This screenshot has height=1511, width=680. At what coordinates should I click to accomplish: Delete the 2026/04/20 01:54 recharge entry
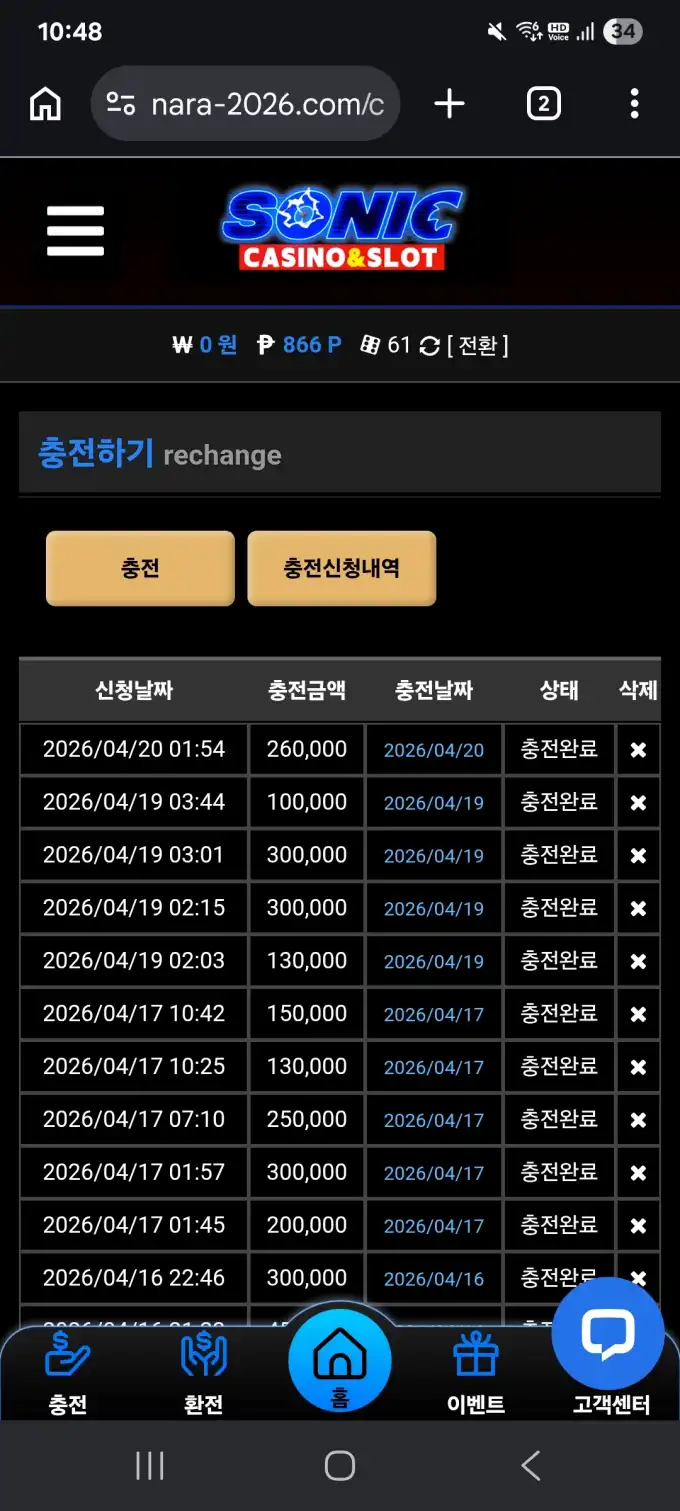coord(638,750)
